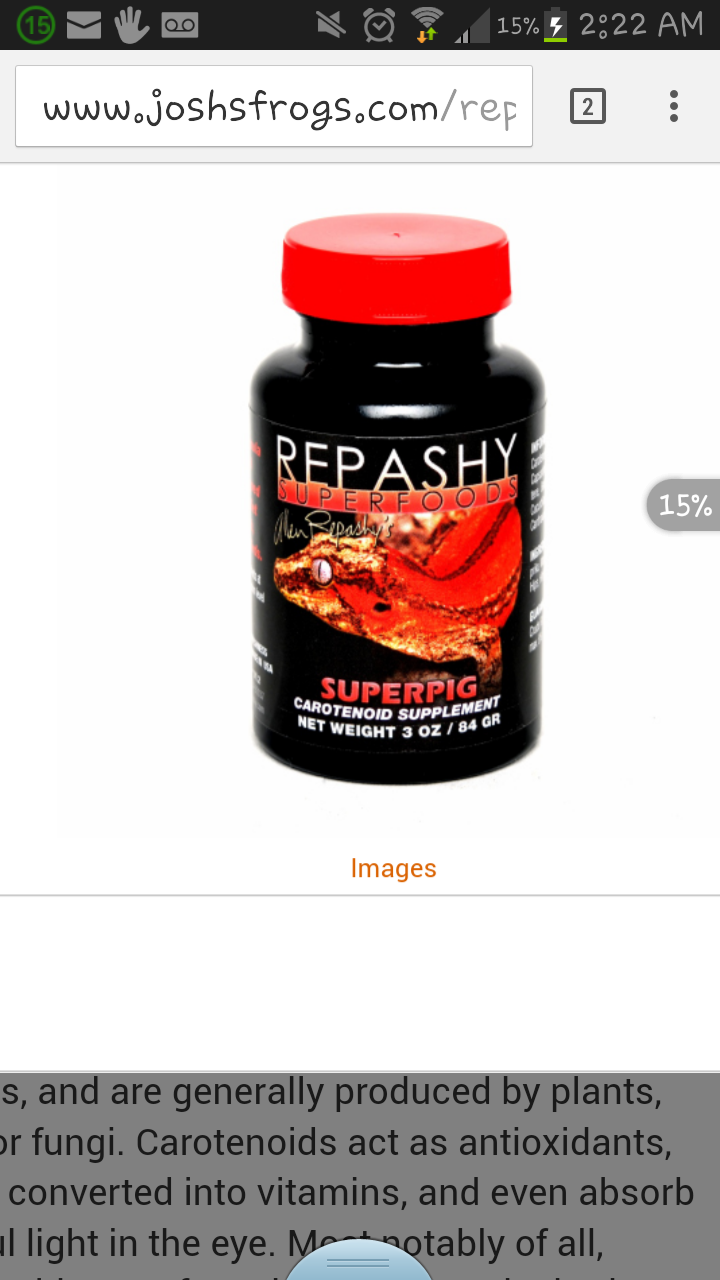This screenshot has height=1280, width=720.
Task: View the Repashy SuperPig product image
Action: [396, 500]
